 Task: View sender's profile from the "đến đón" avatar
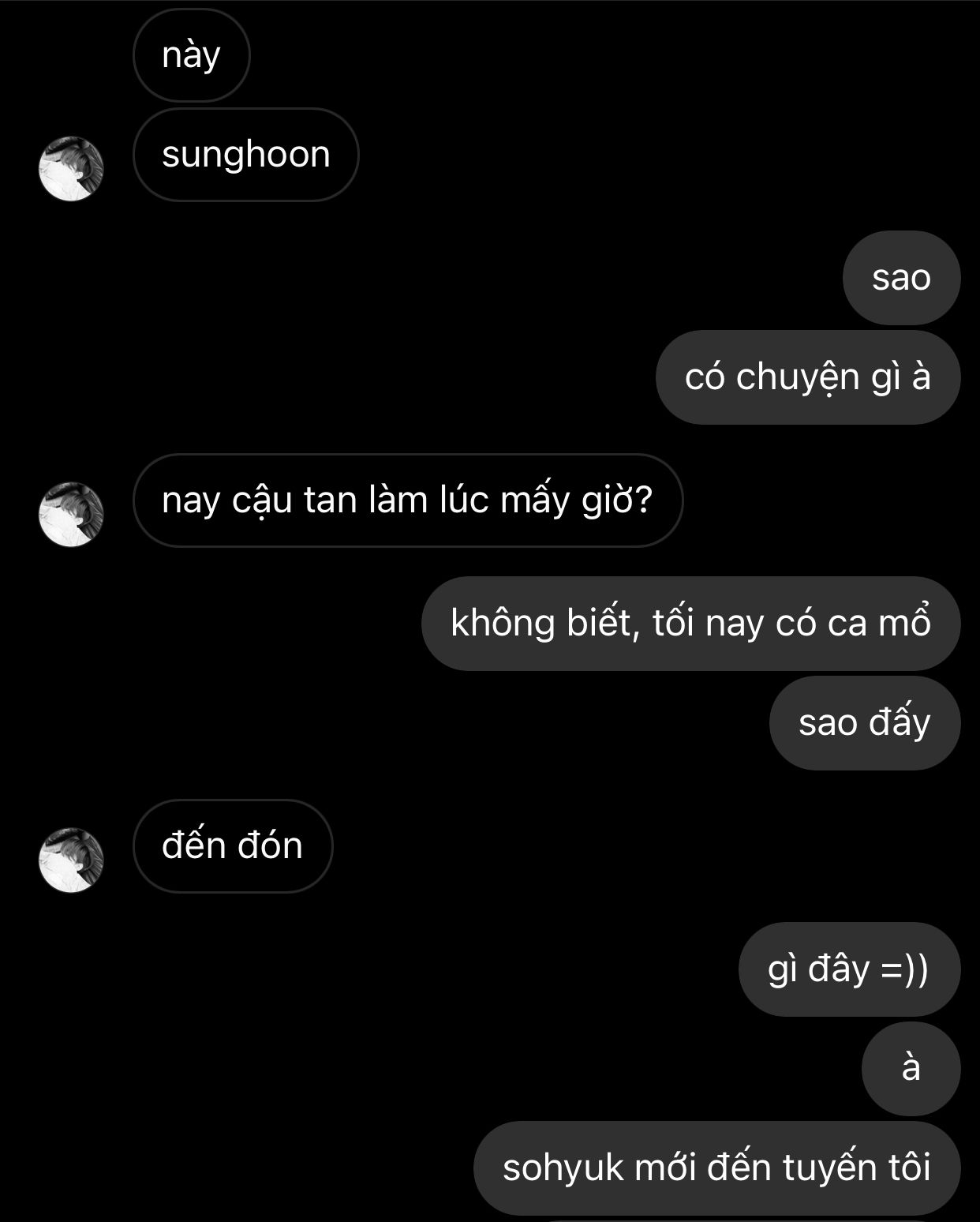point(71,860)
